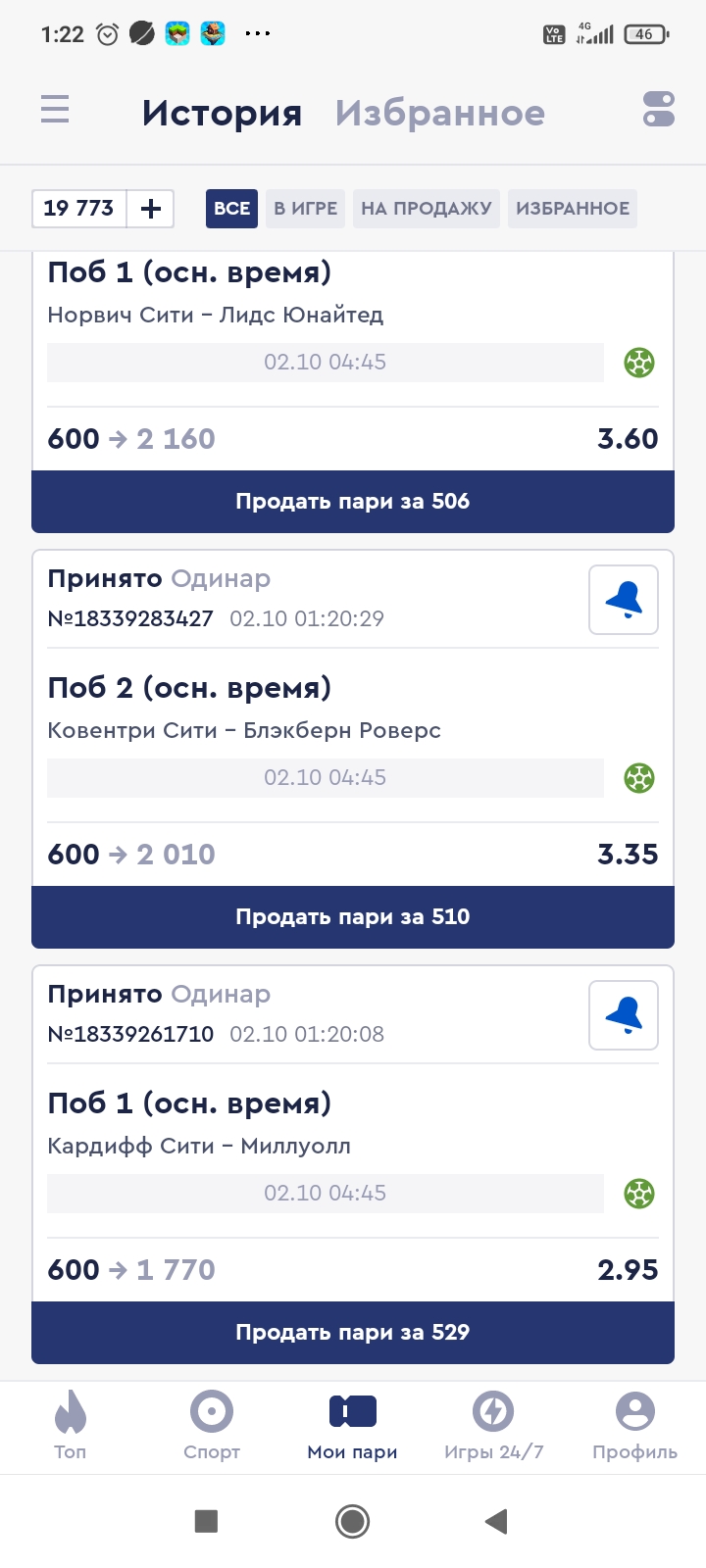Tap the system back button
Image resolution: width=706 pixels, height=1568 pixels.
[x=496, y=1521]
